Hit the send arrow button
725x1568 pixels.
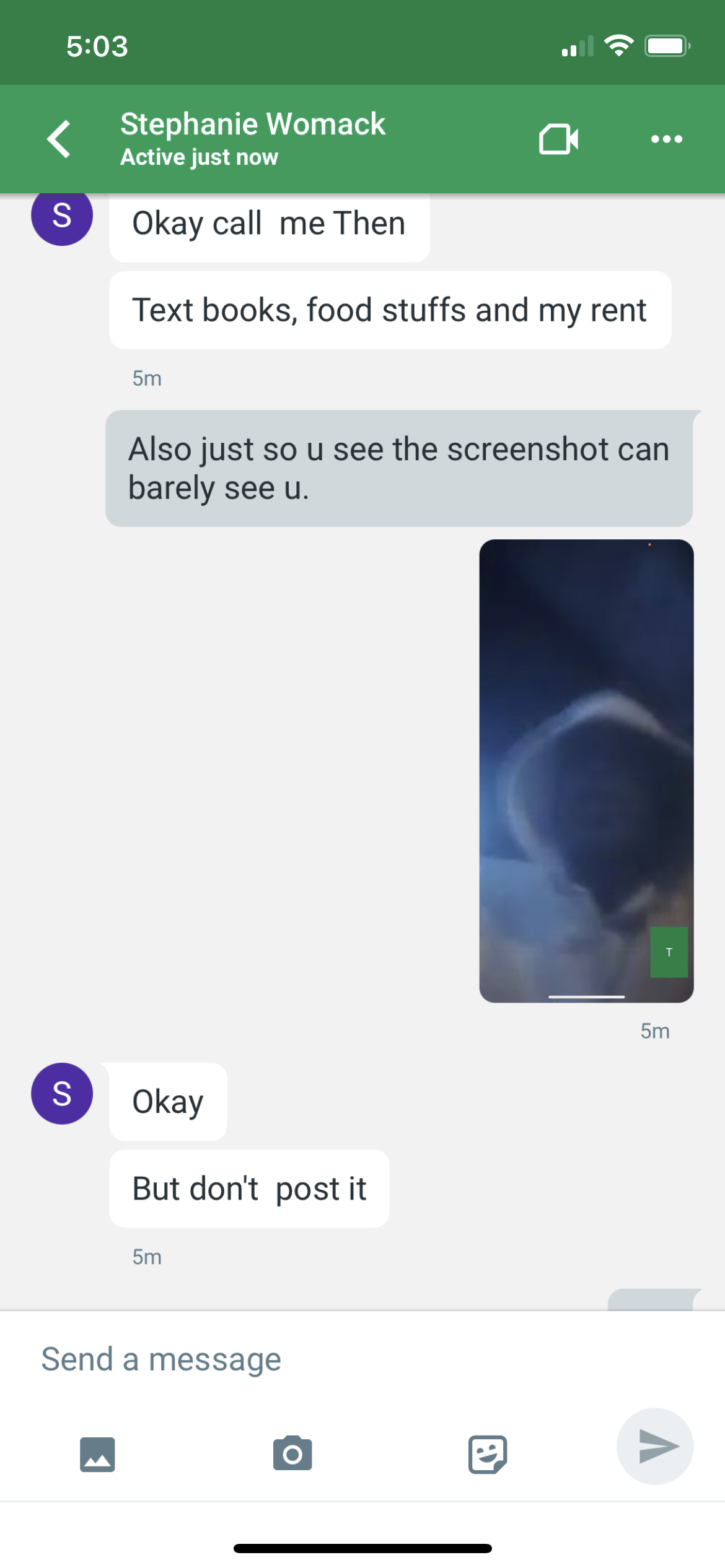[x=655, y=1446]
